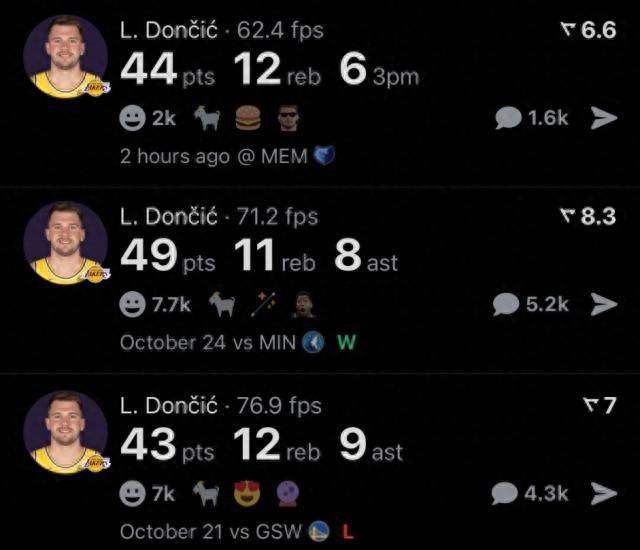Viewport: 640px width, 550px height.
Task: Open the 8.3 rating on the MIN game
Action: pyautogui.click(x=589, y=216)
